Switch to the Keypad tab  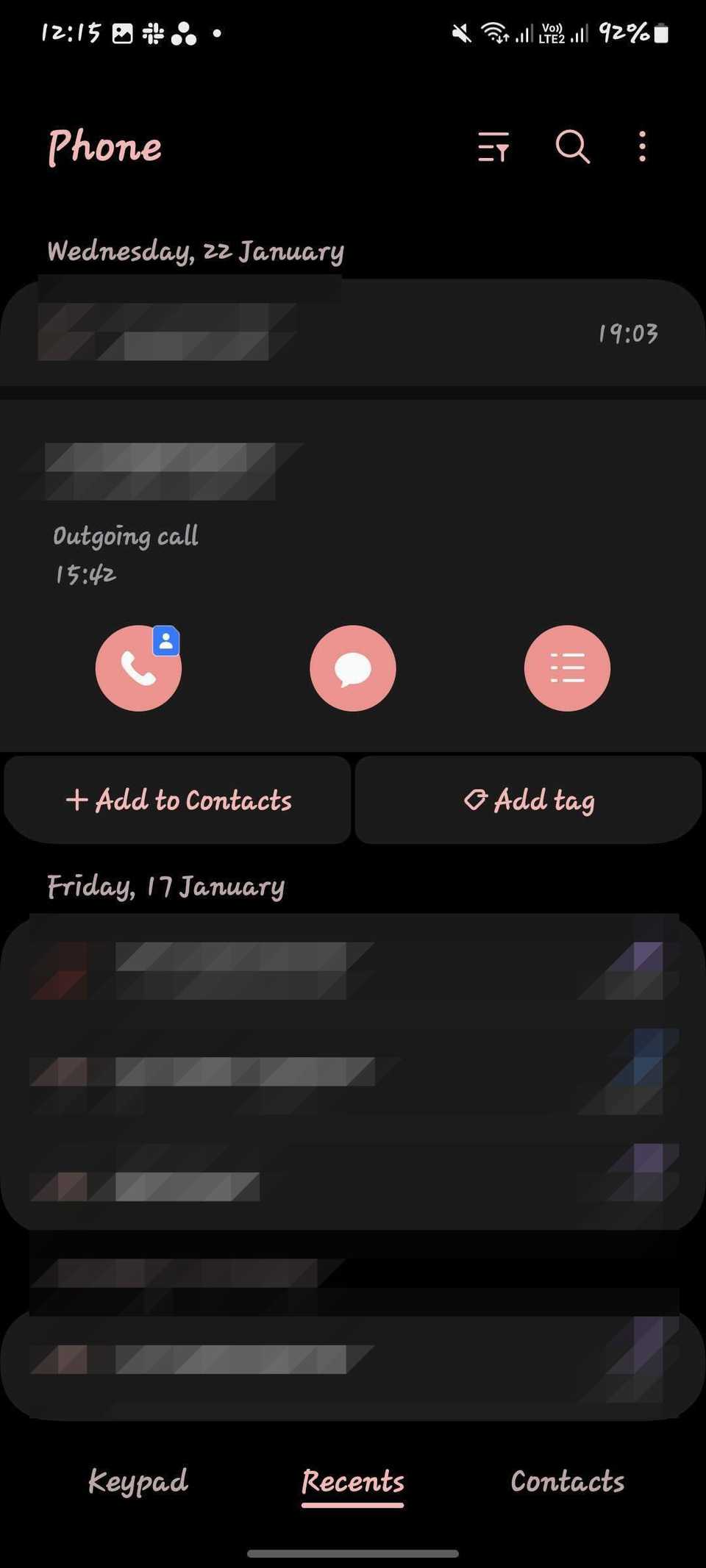click(138, 1482)
